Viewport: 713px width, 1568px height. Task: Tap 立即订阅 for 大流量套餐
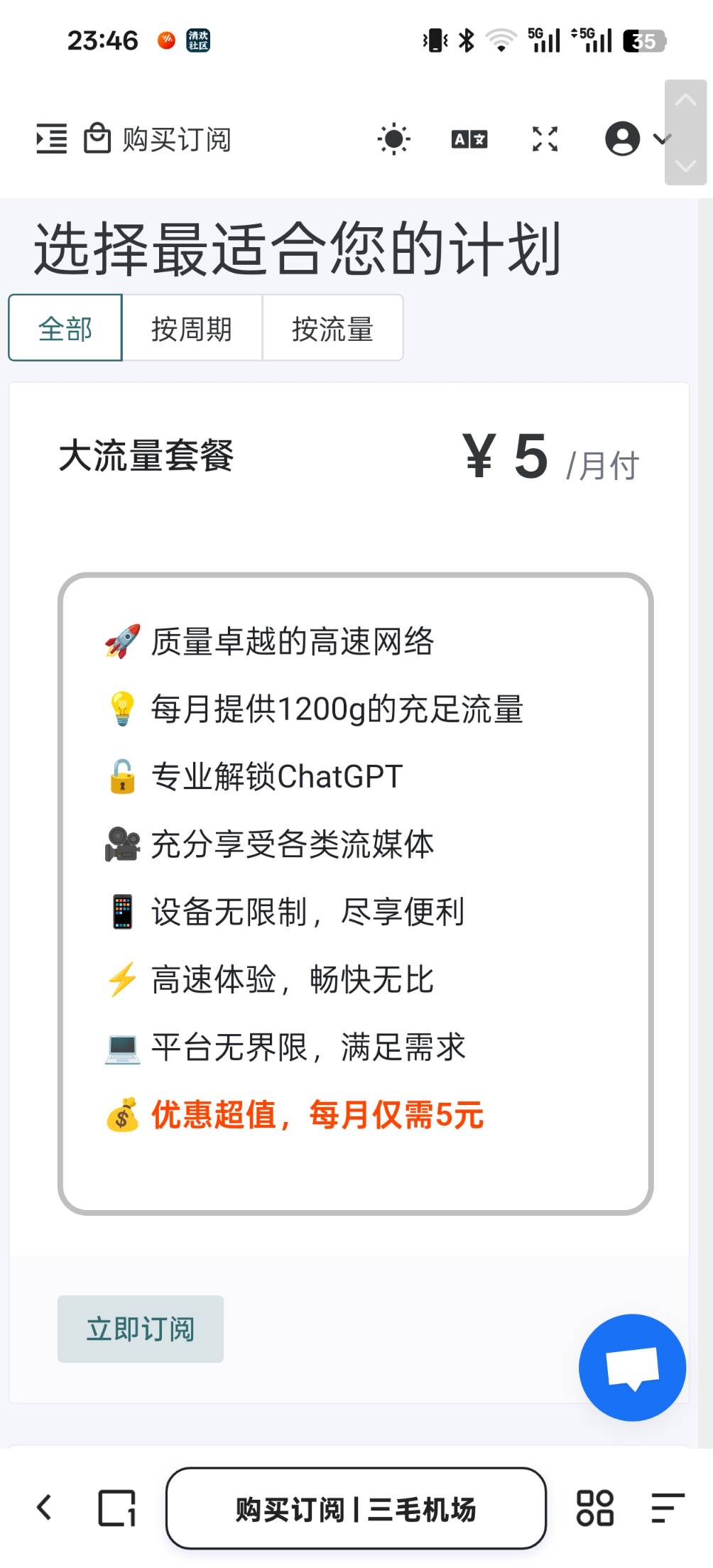pos(141,1329)
